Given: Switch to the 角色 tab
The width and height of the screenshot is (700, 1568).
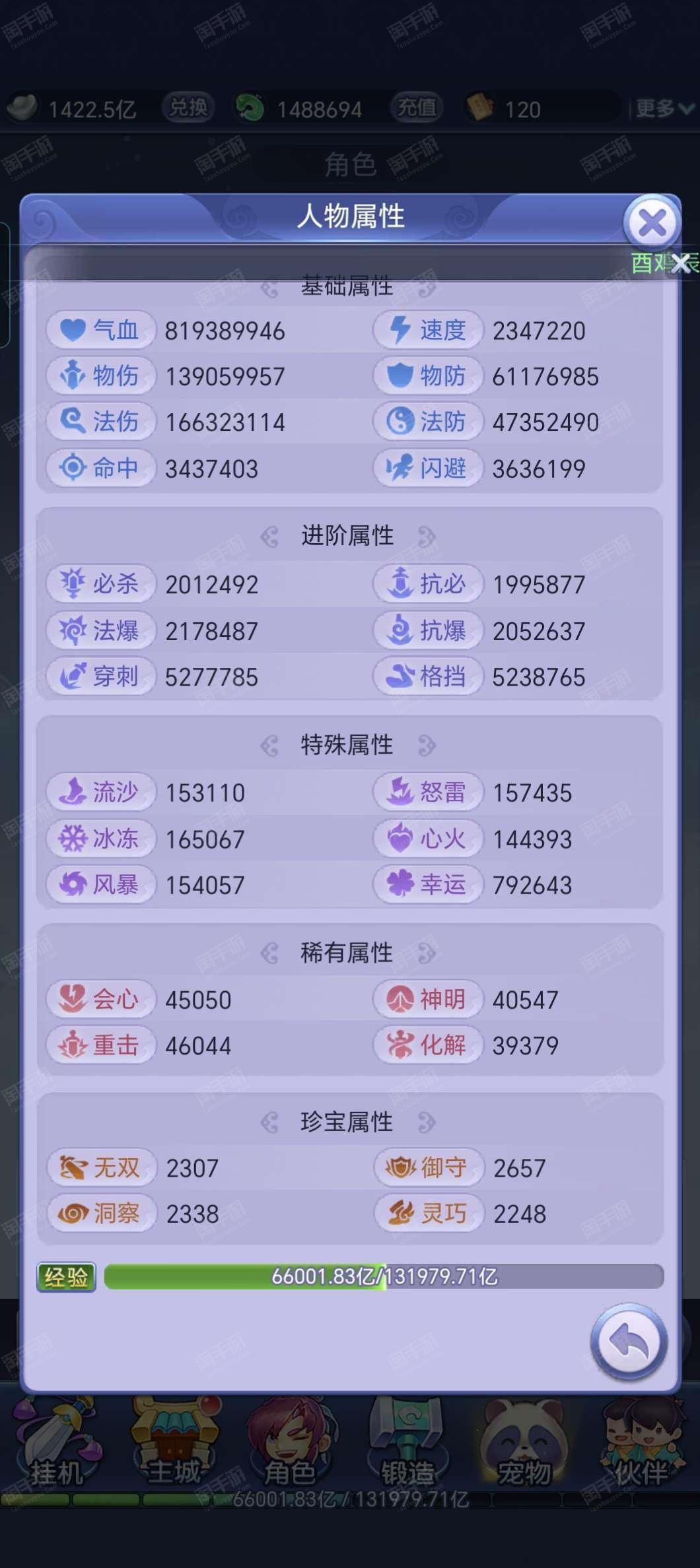Looking at the screenshot, I should tap(290, 1445).
